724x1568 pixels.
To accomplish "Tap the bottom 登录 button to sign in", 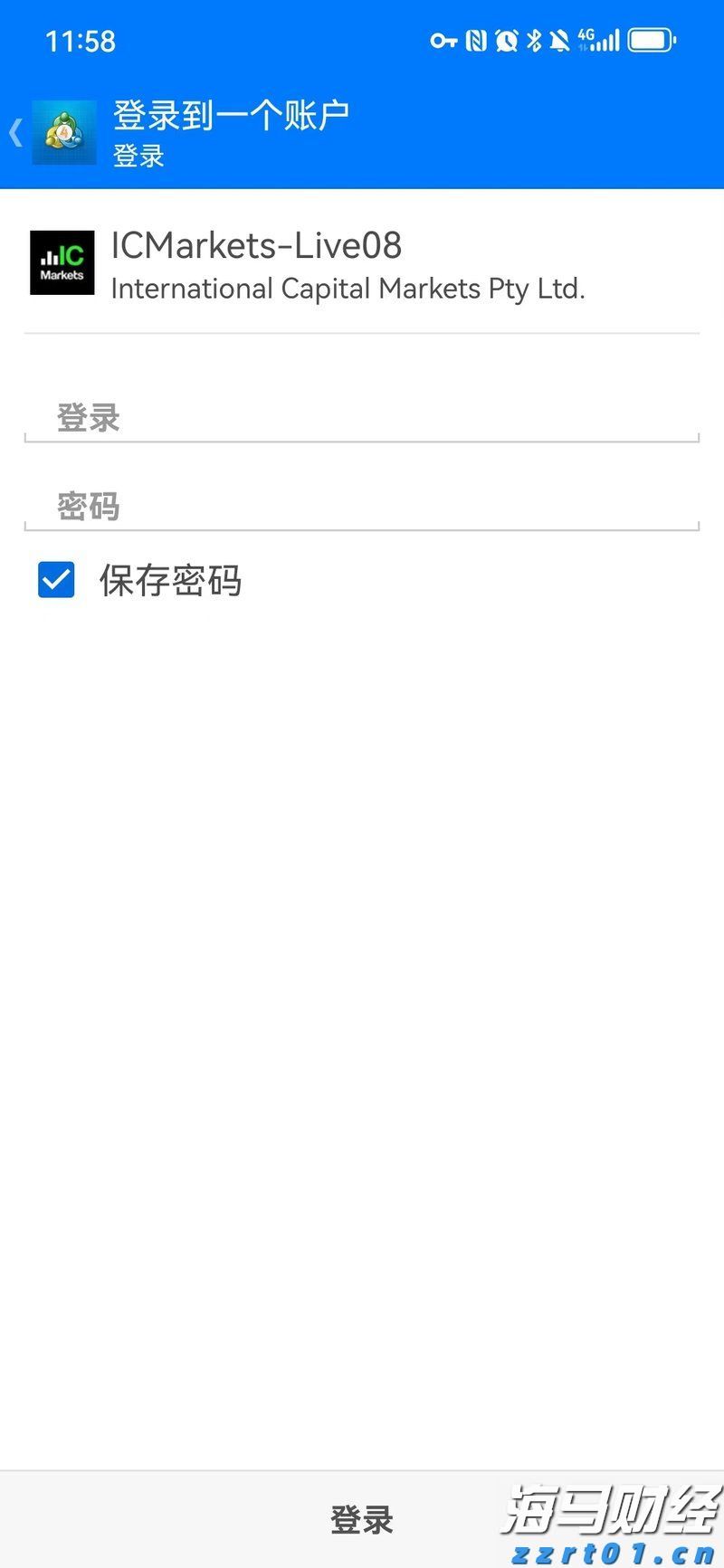I will (361, 1519).
